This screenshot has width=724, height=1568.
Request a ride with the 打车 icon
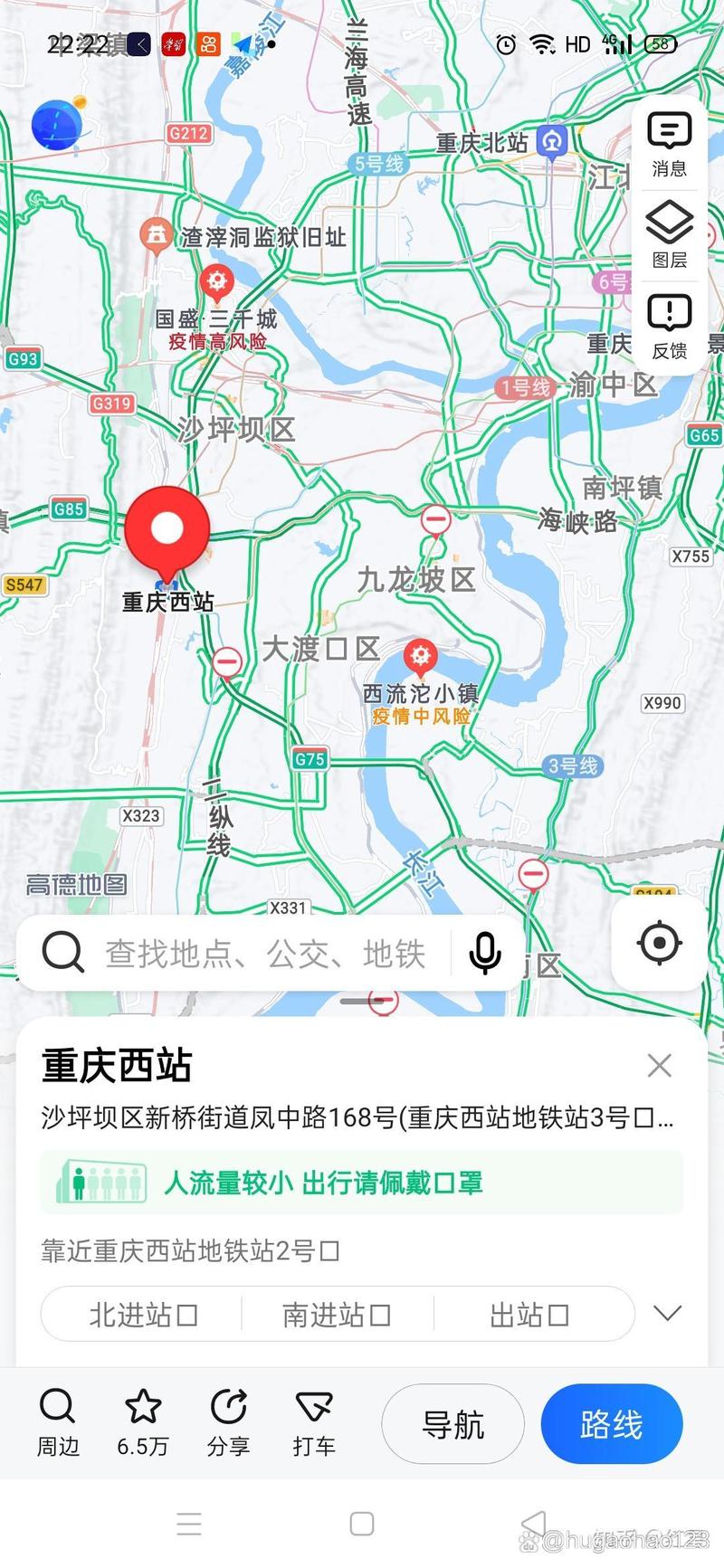313,1421
